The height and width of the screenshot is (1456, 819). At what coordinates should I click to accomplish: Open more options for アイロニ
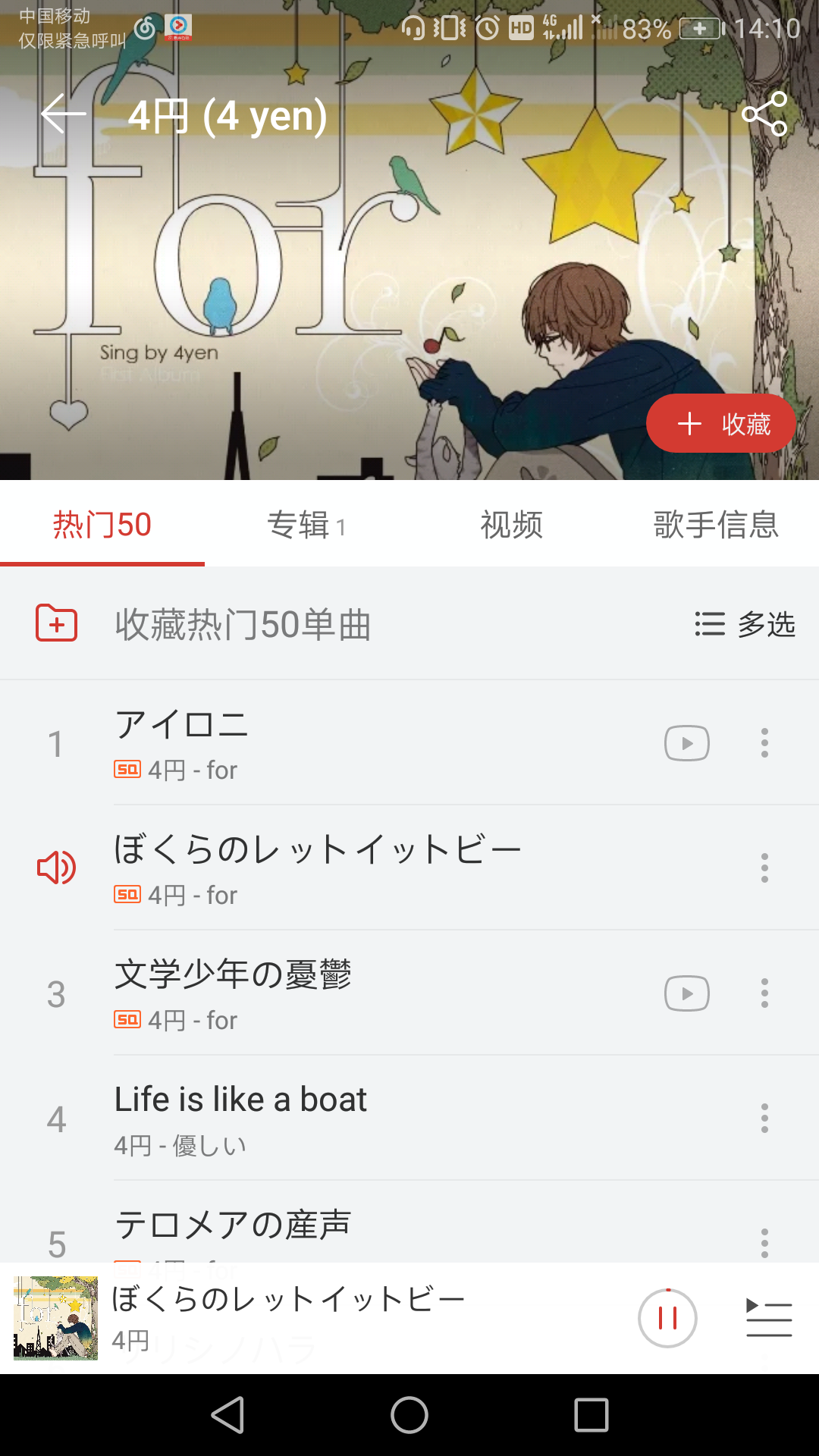point(764,743)
